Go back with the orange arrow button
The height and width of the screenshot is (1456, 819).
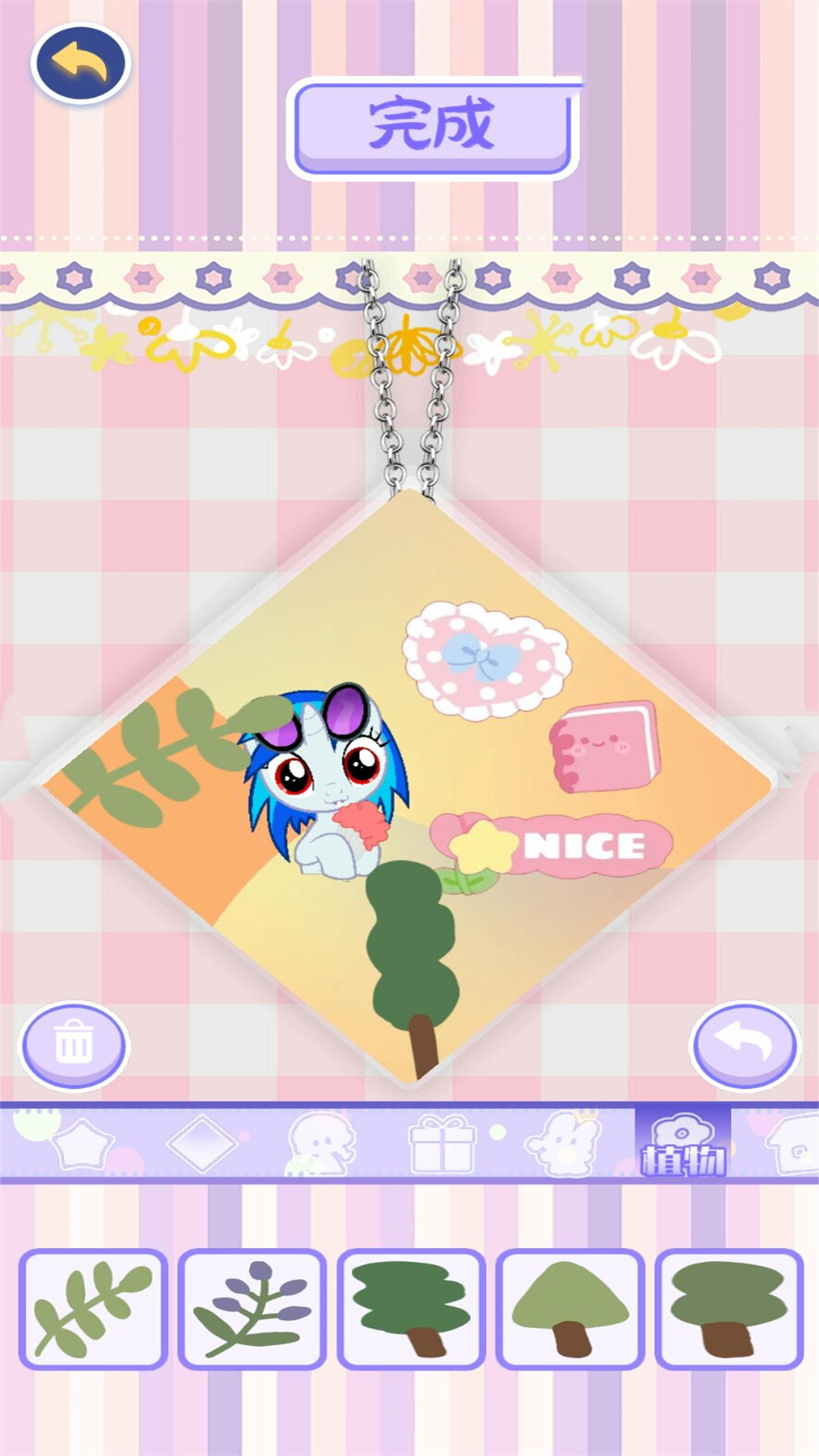coord(80,64)
